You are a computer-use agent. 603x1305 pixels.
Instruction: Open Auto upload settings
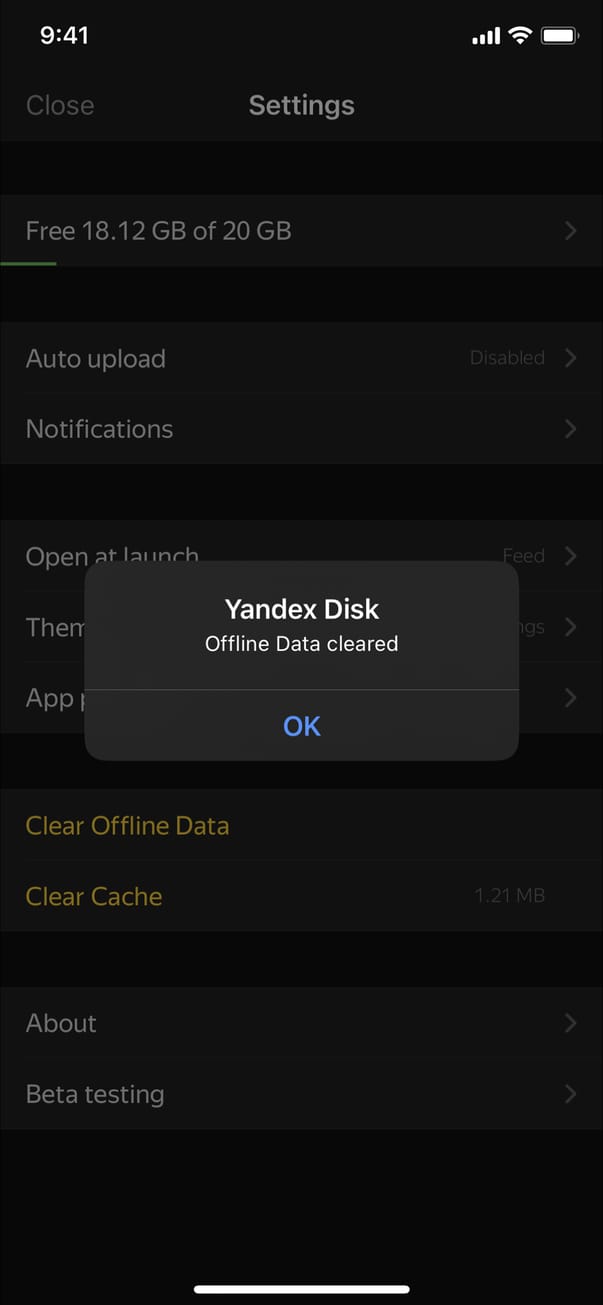point(300,358)
